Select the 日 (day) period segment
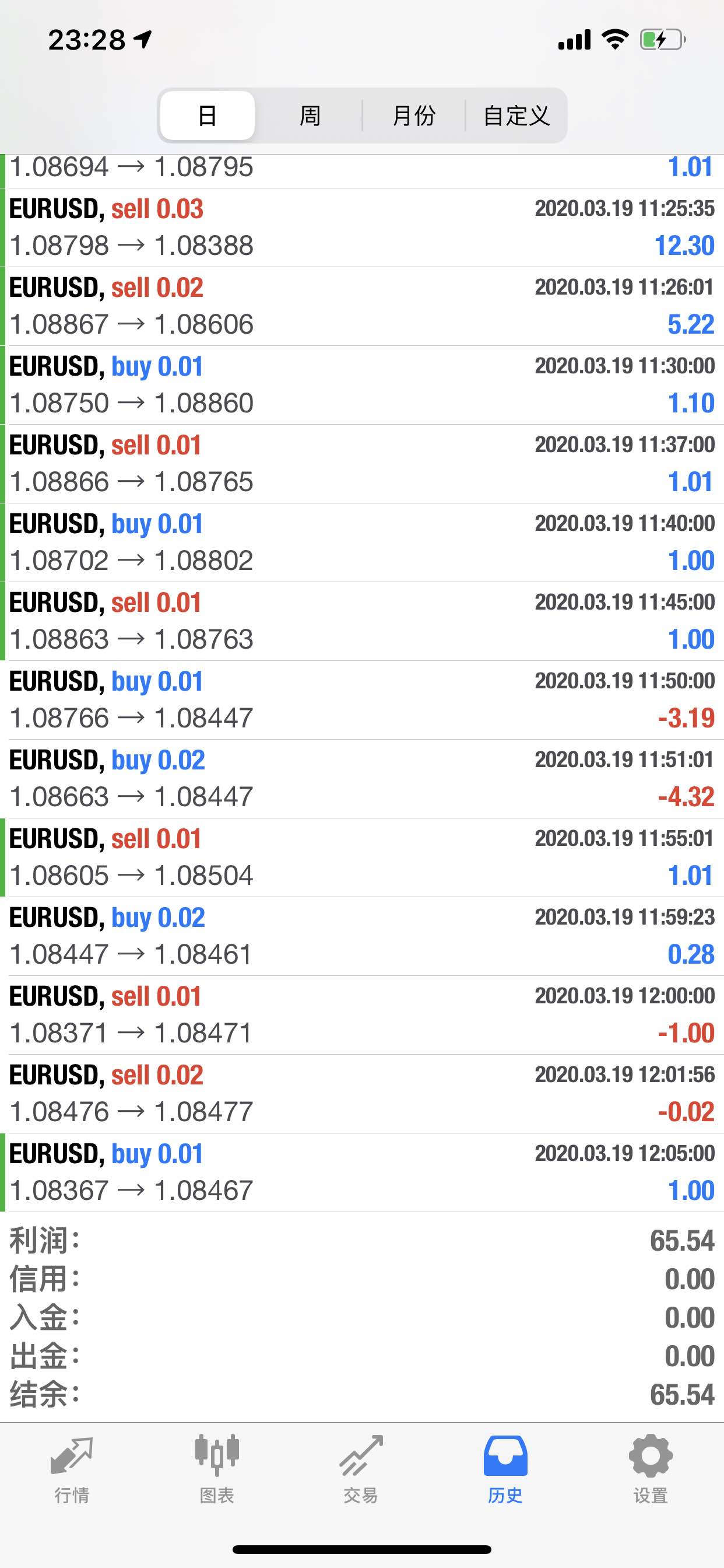This screenshot has width=724, height=1568. [208, 116]
